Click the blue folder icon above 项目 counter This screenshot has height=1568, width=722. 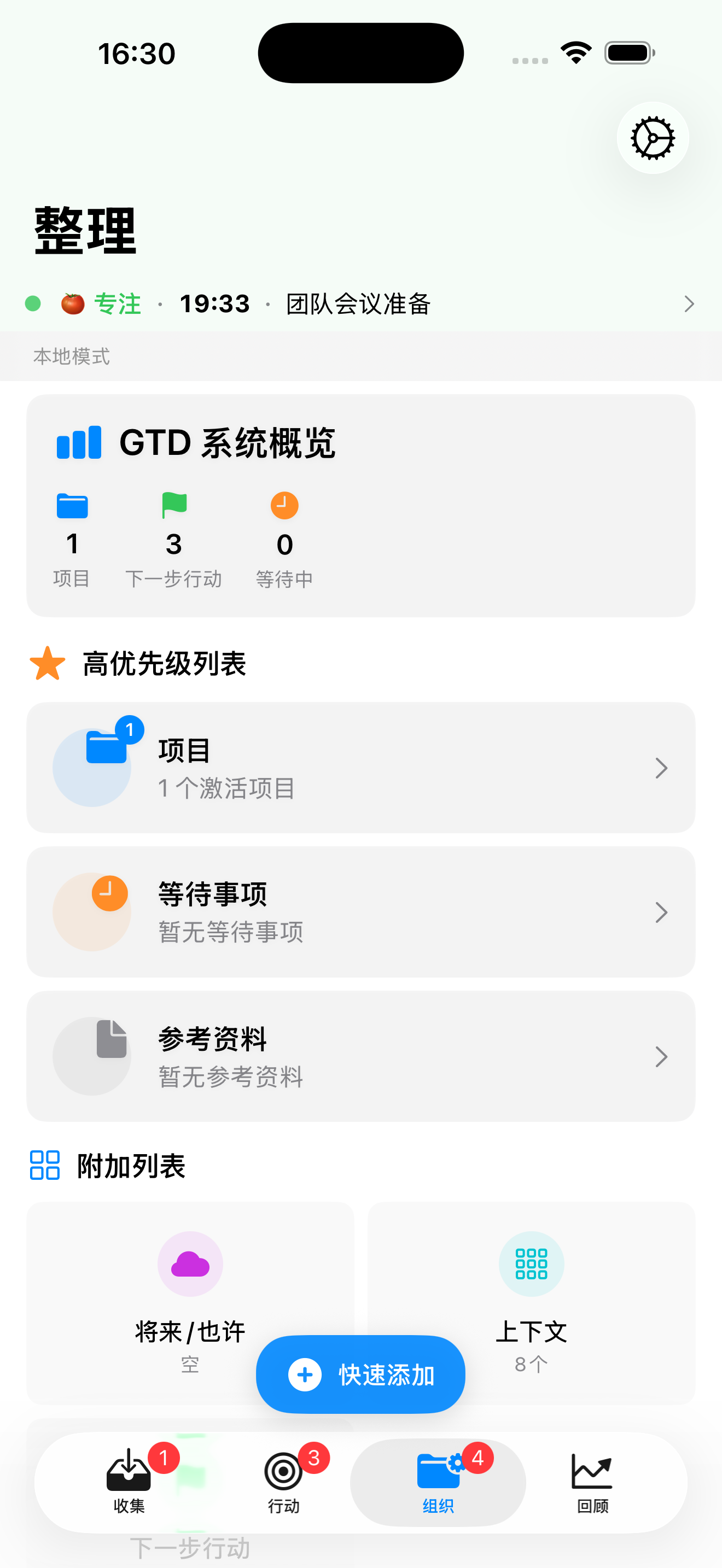pos(71,506)
